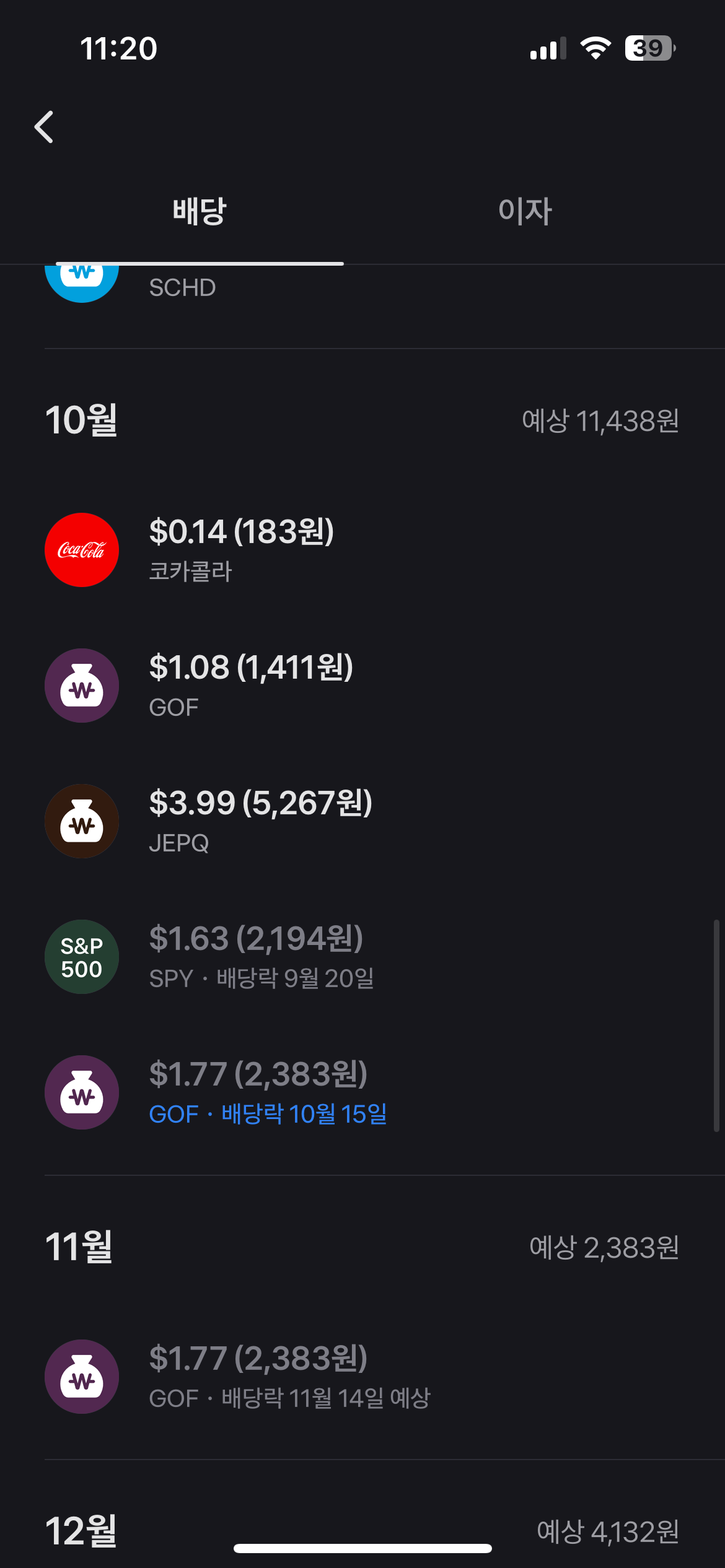
Task: Go back using the top-left arrow
Action: coord(44,127)
